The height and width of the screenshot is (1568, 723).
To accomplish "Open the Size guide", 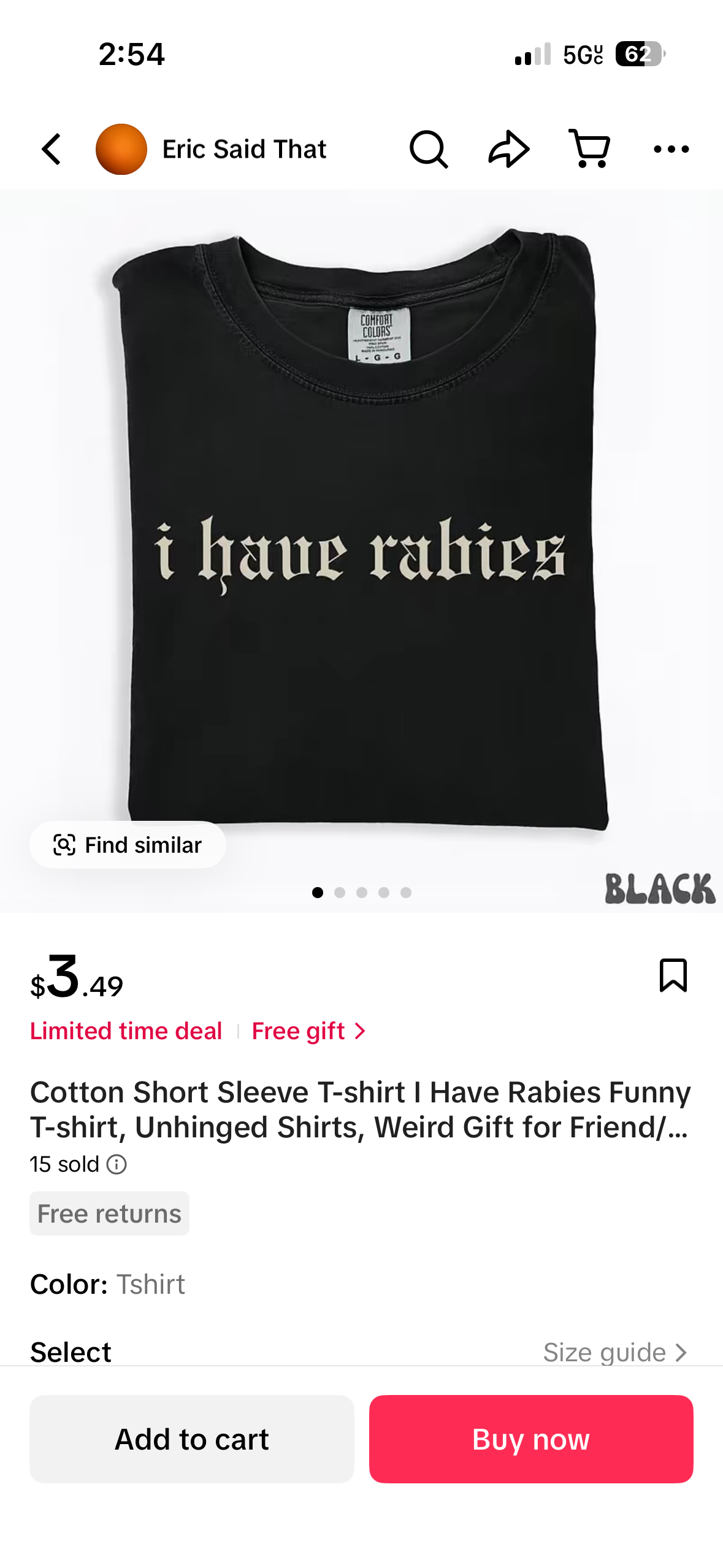I will point(614,1352).
